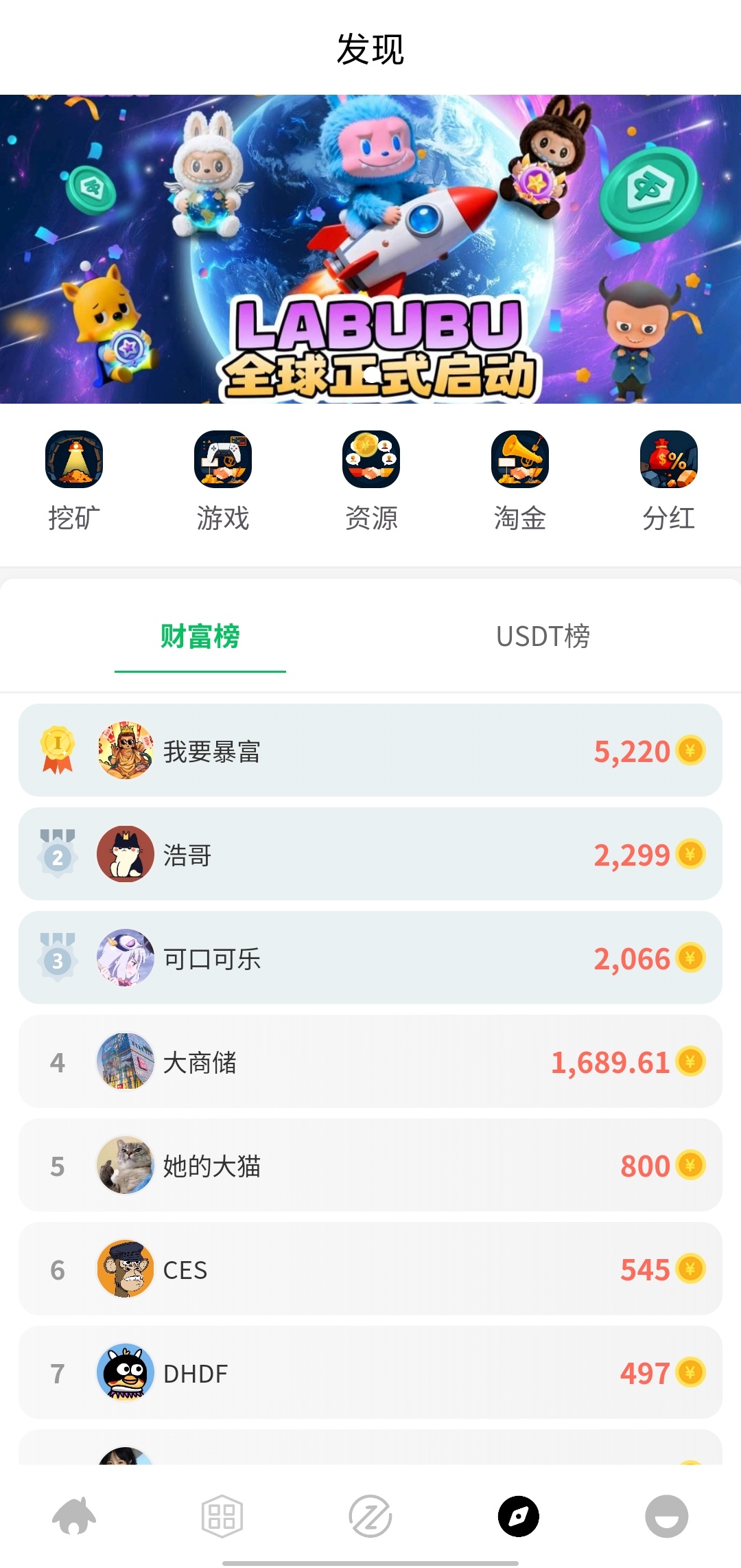Open DHDF's leaderboard entry
741x1568 pixels.
click(370, 1372)
